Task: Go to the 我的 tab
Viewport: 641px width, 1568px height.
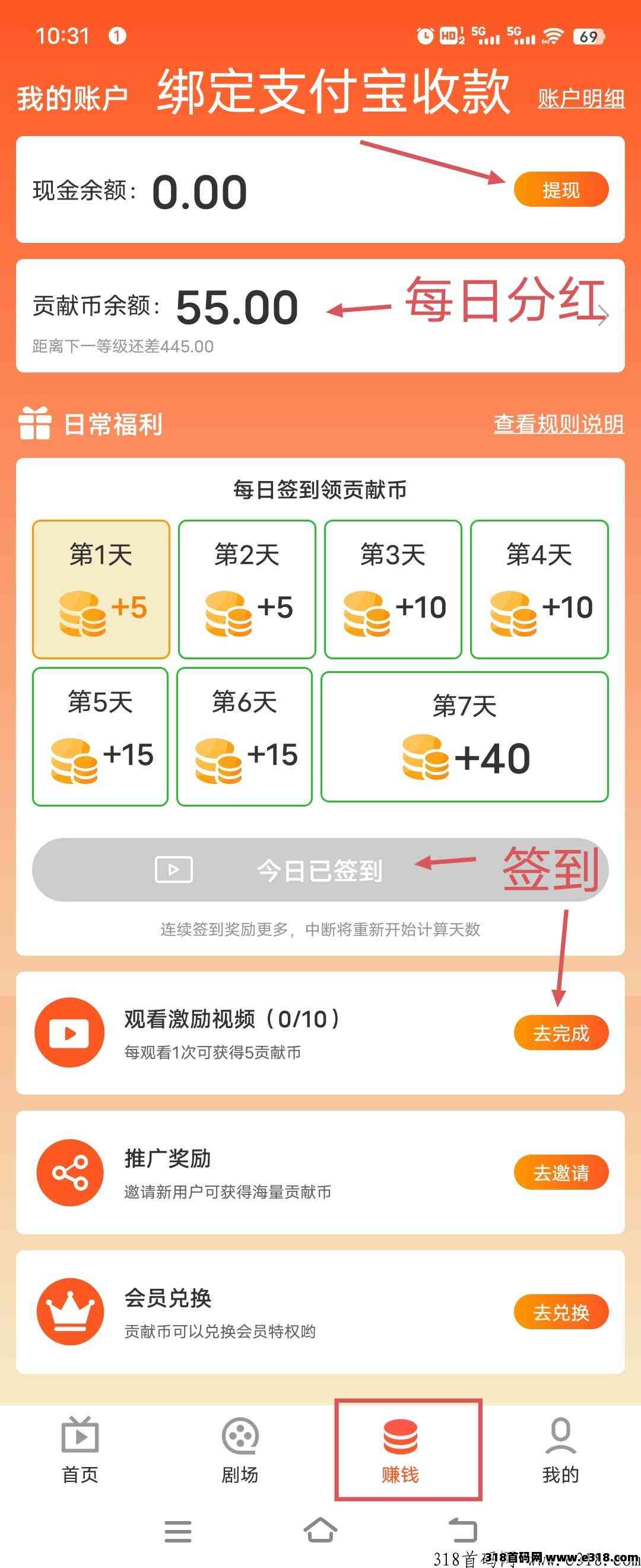Action: 560,1450
